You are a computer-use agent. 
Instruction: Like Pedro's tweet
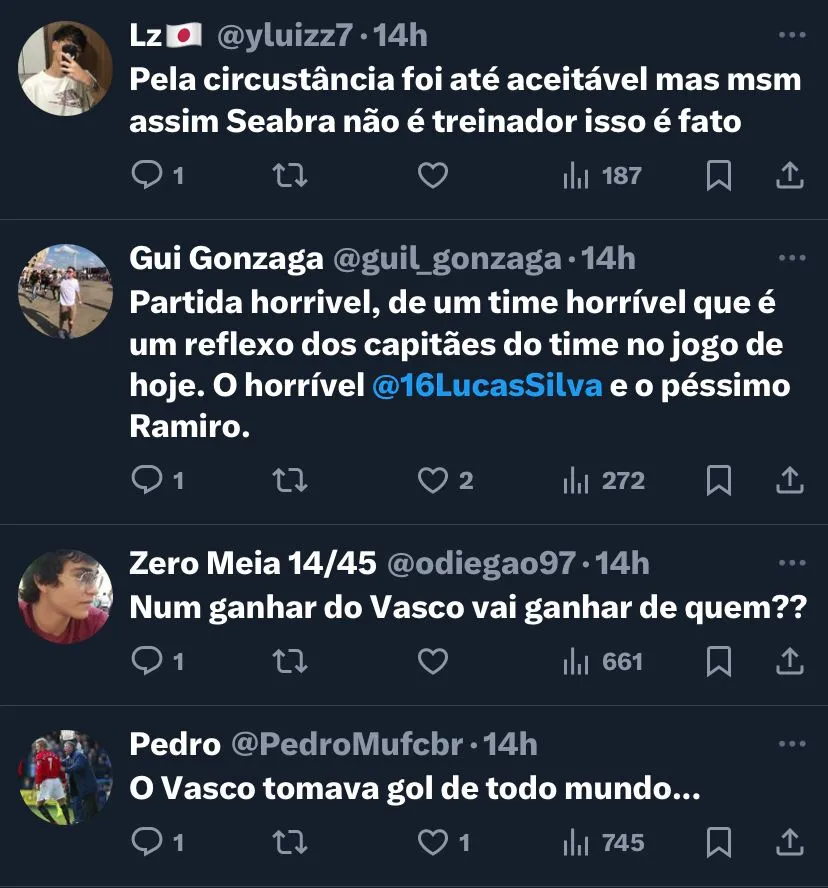(x=432, y=843)
